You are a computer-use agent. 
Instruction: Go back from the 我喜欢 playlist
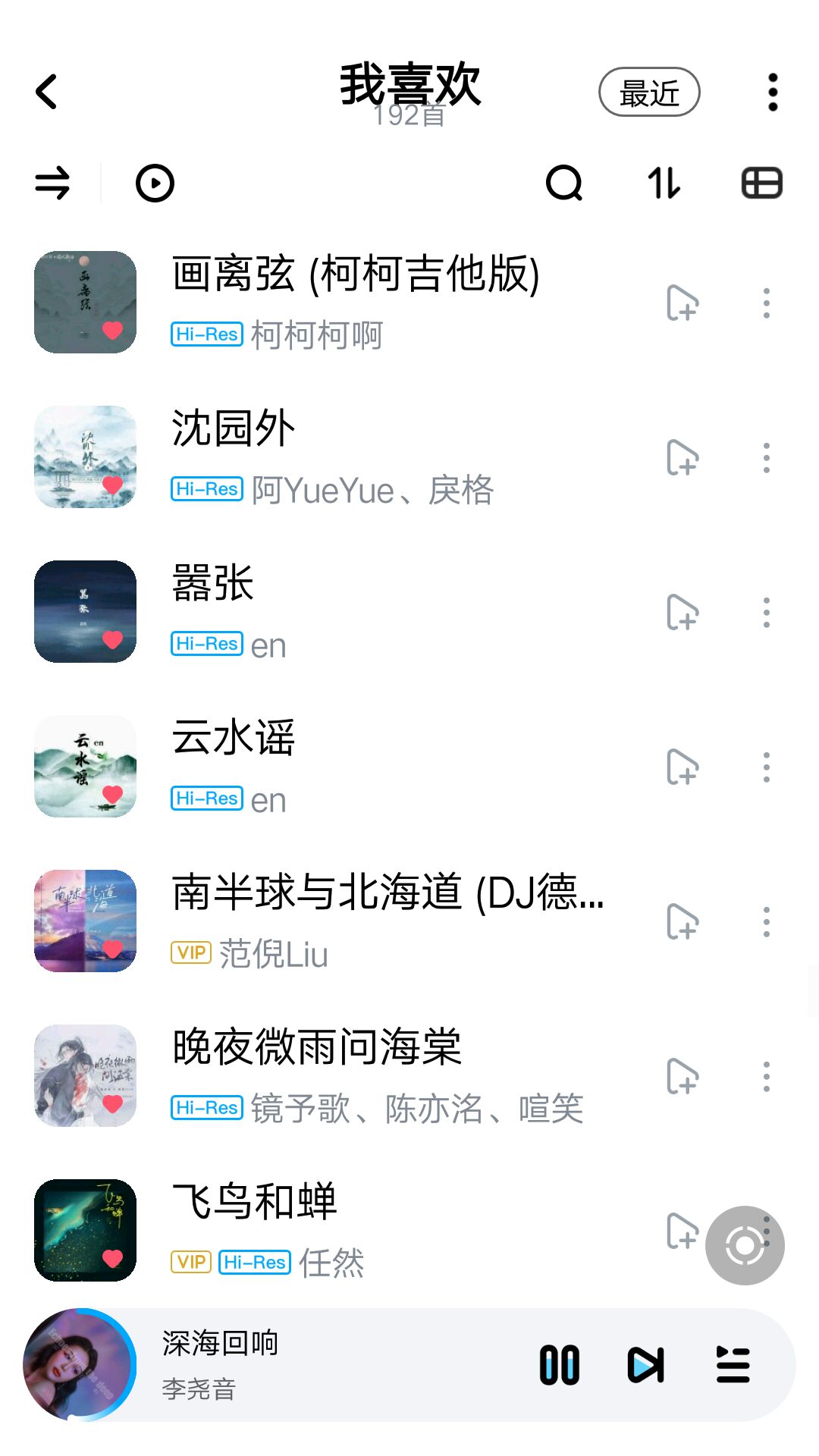coord(47,92)
